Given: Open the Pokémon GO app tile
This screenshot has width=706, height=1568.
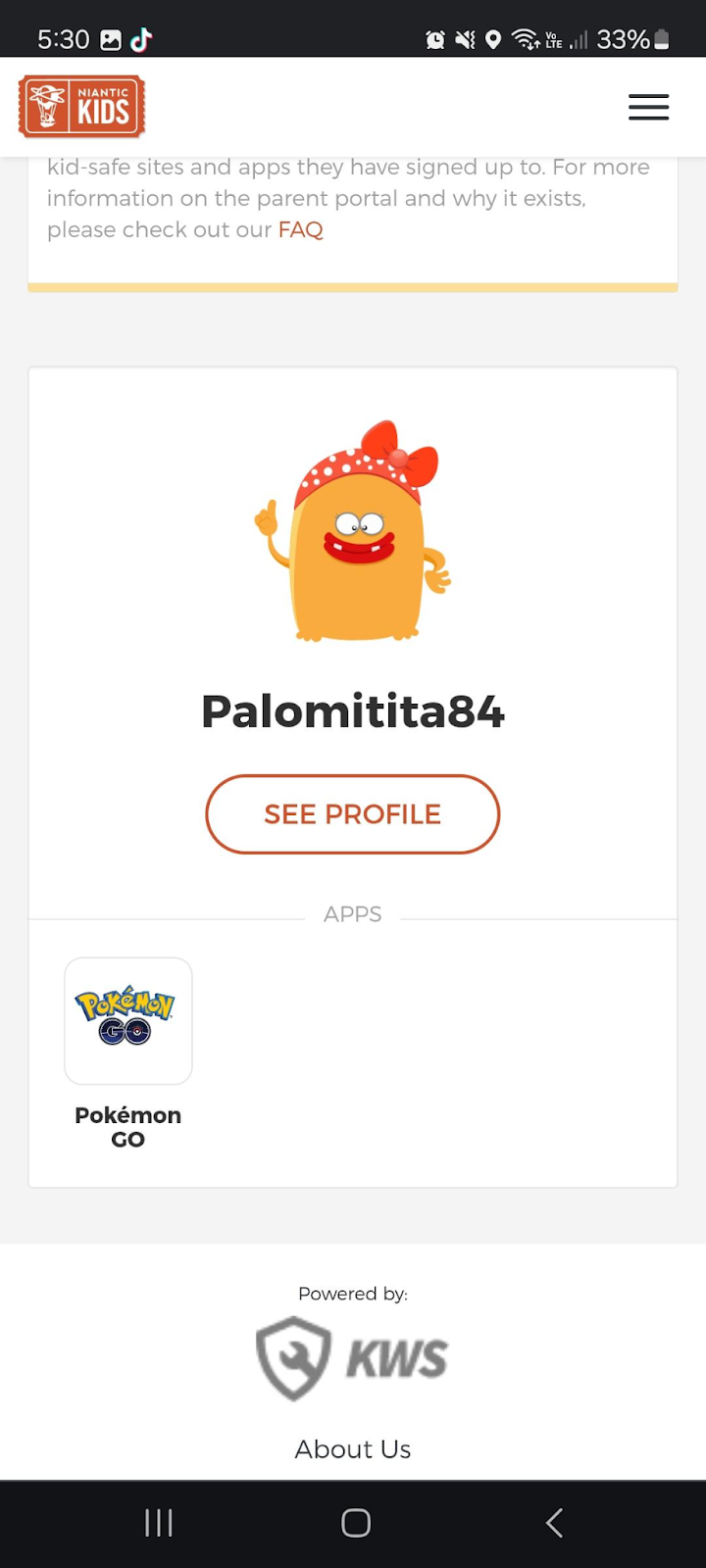Looking at the screenshot, I should pos(128,1022).
